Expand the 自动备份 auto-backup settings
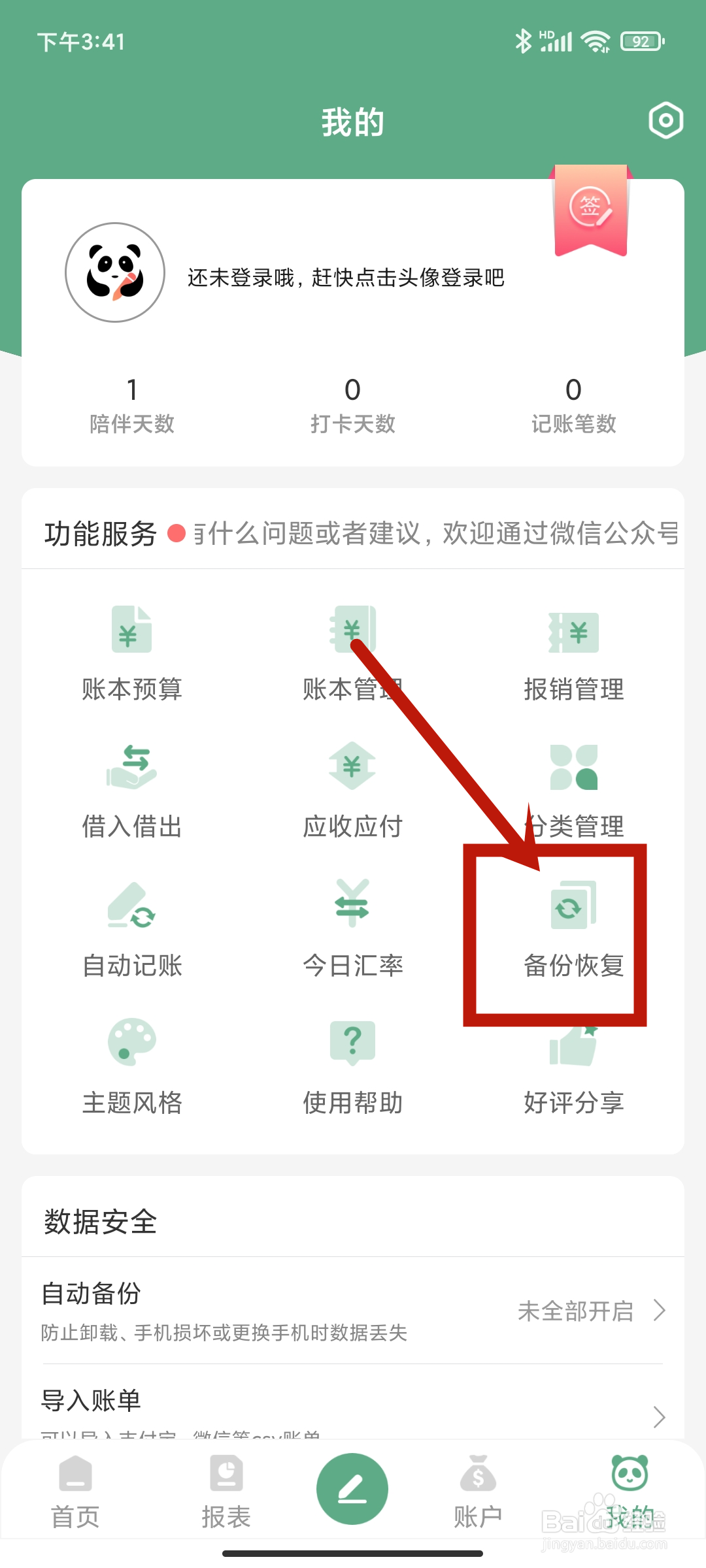Image resolution: width=706 pixels, height=1568 pixels. pos(353,1310)
